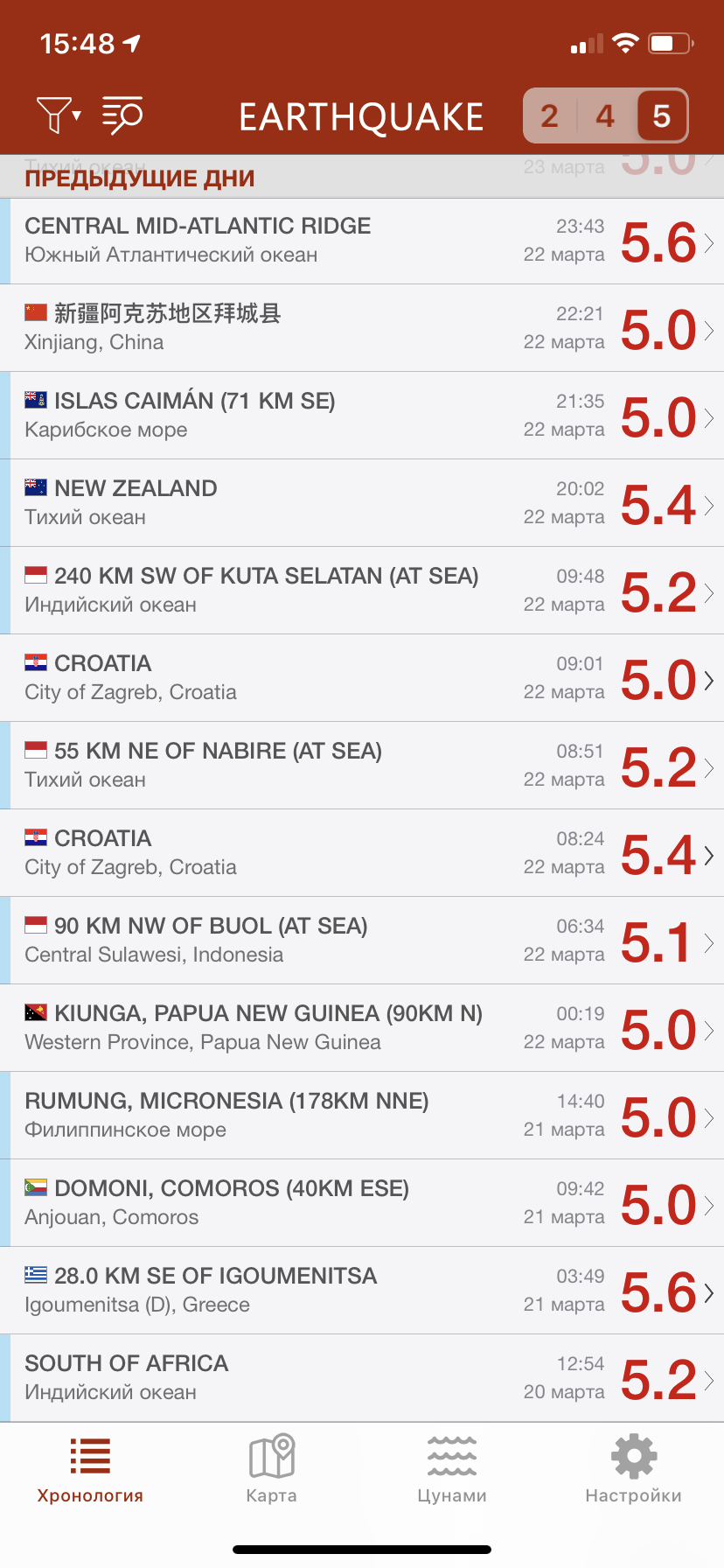Open Central Mid-Atlantic Ridge 5.6 earthquake
Viewport: 724px width, 1568px height.
362,241
